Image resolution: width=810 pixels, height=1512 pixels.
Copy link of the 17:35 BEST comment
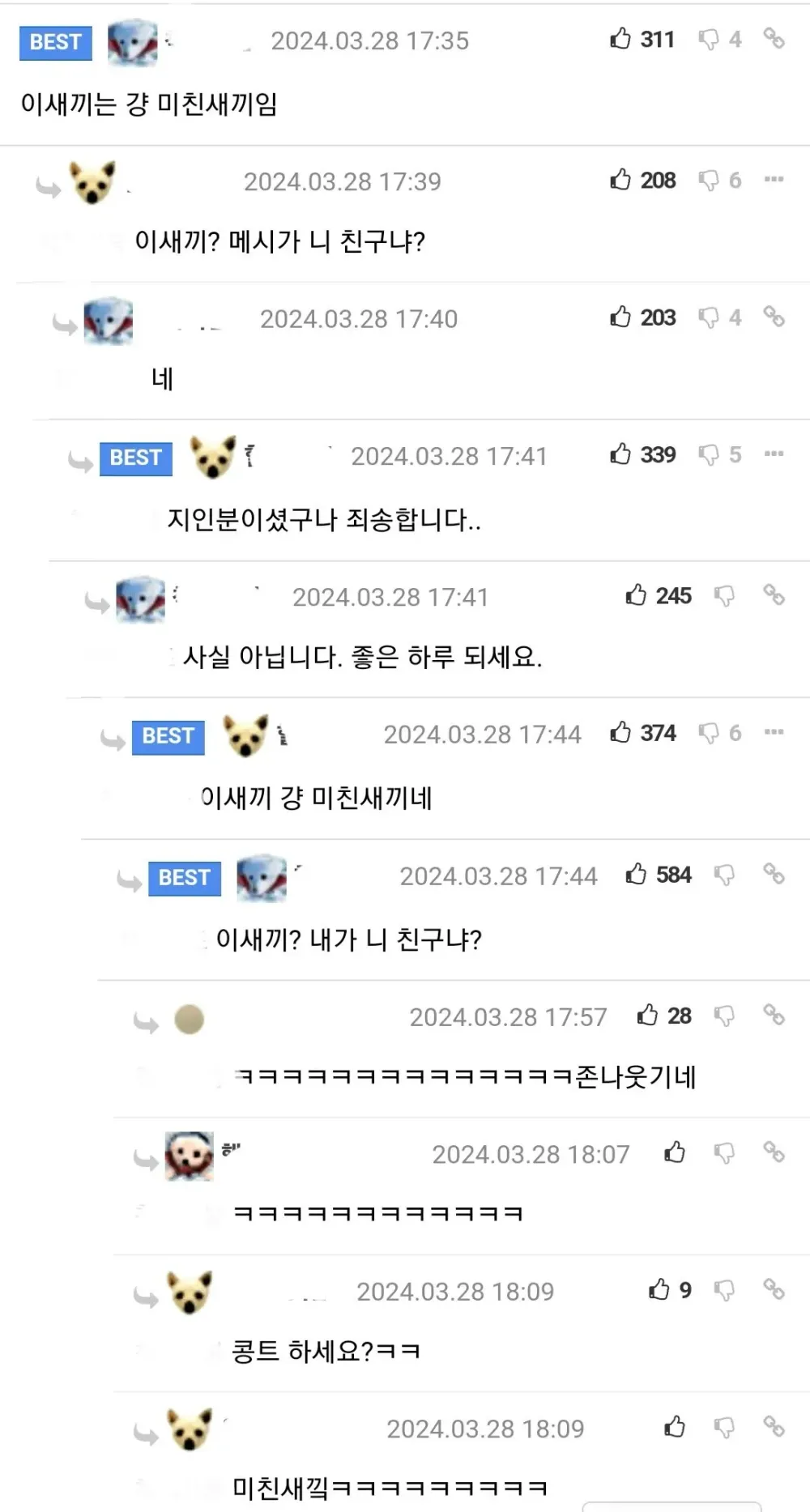[x=774, y=38]
